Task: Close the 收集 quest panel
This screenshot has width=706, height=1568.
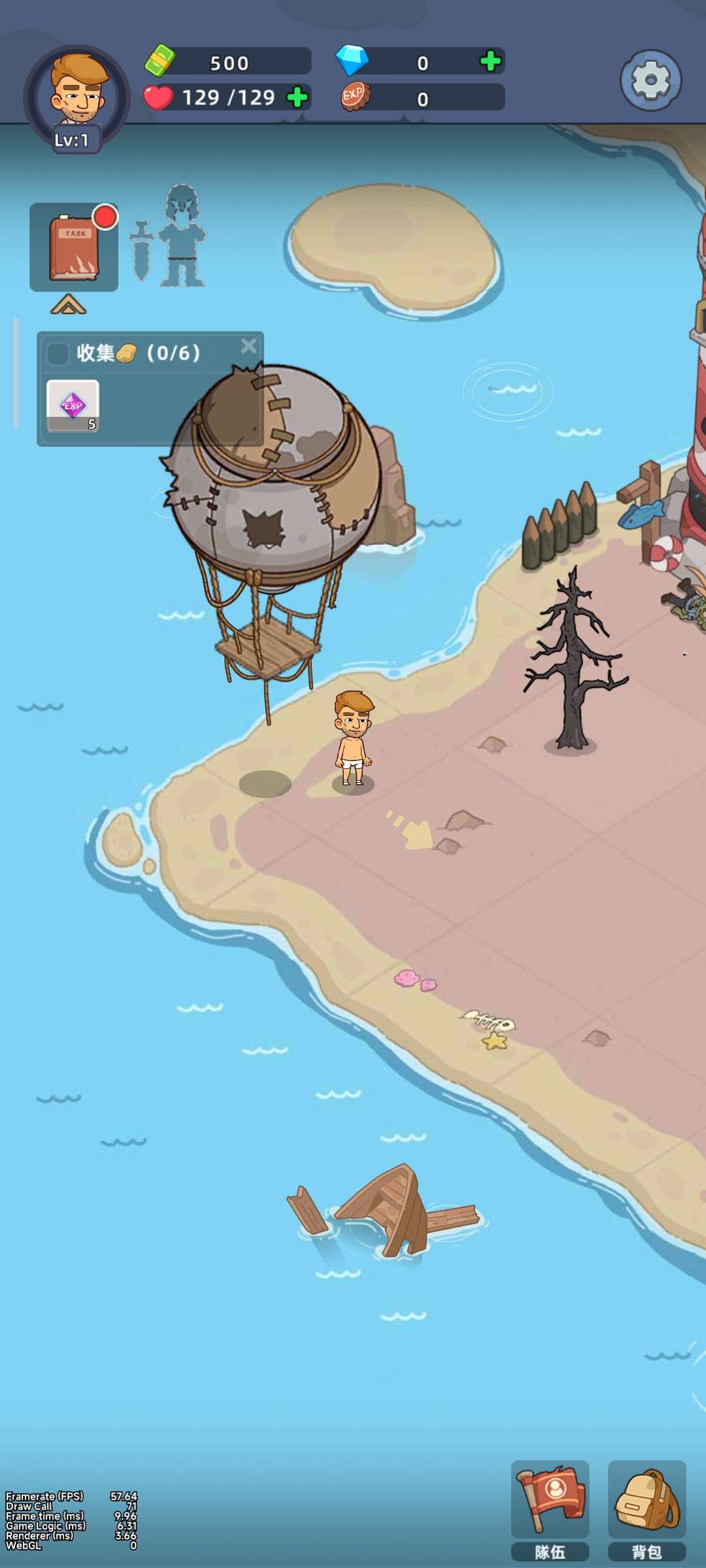Action: point(248,346)
